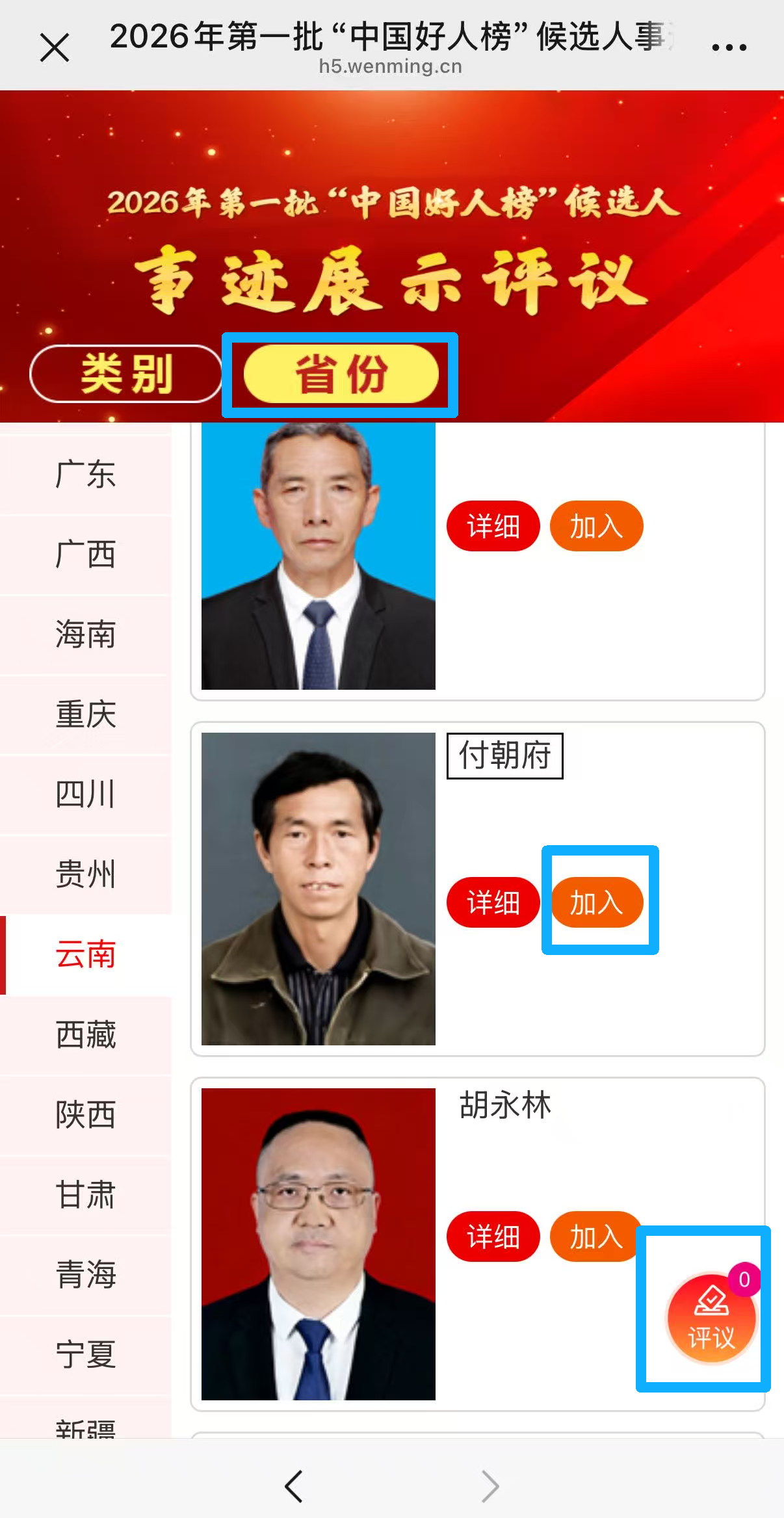
Task: Open the floating 评议 button
Action: pos(711,1318)
